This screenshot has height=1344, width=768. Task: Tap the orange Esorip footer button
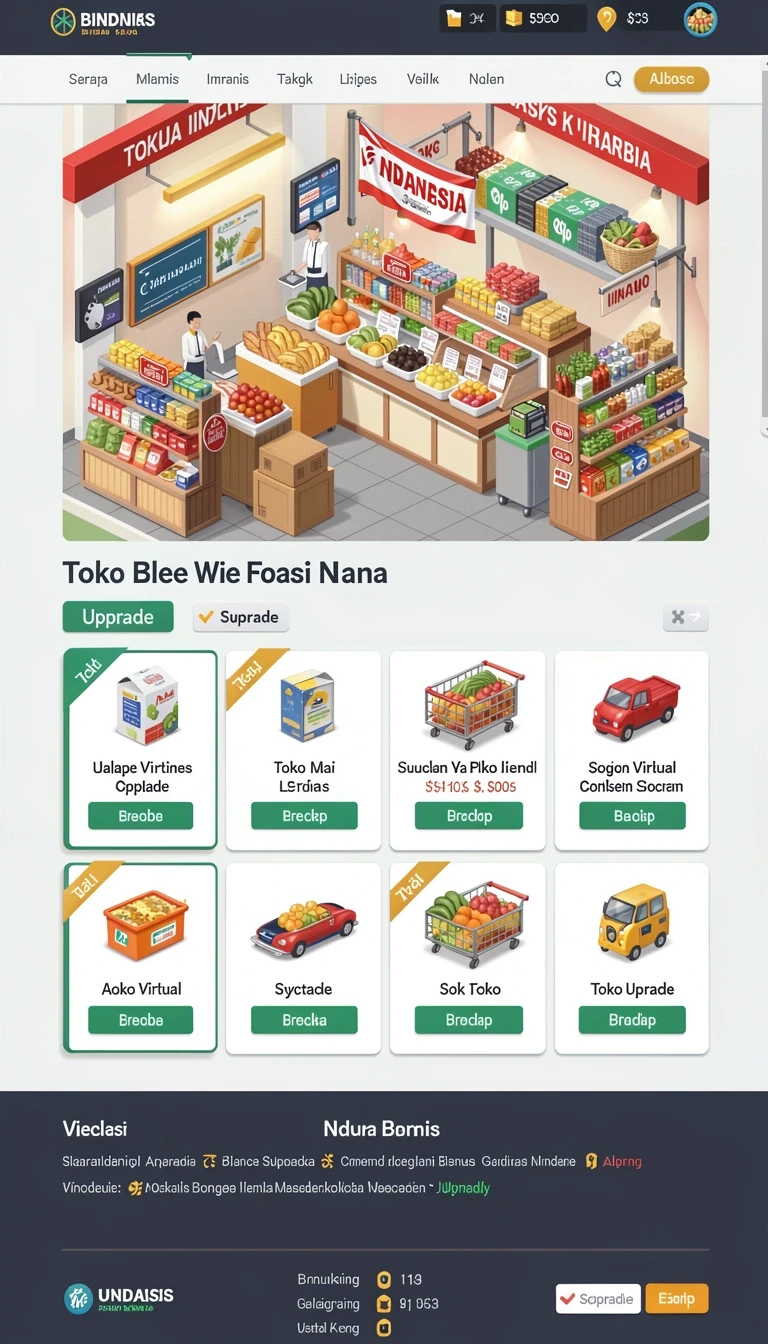pyautogui.click(x=677, y=1298)
